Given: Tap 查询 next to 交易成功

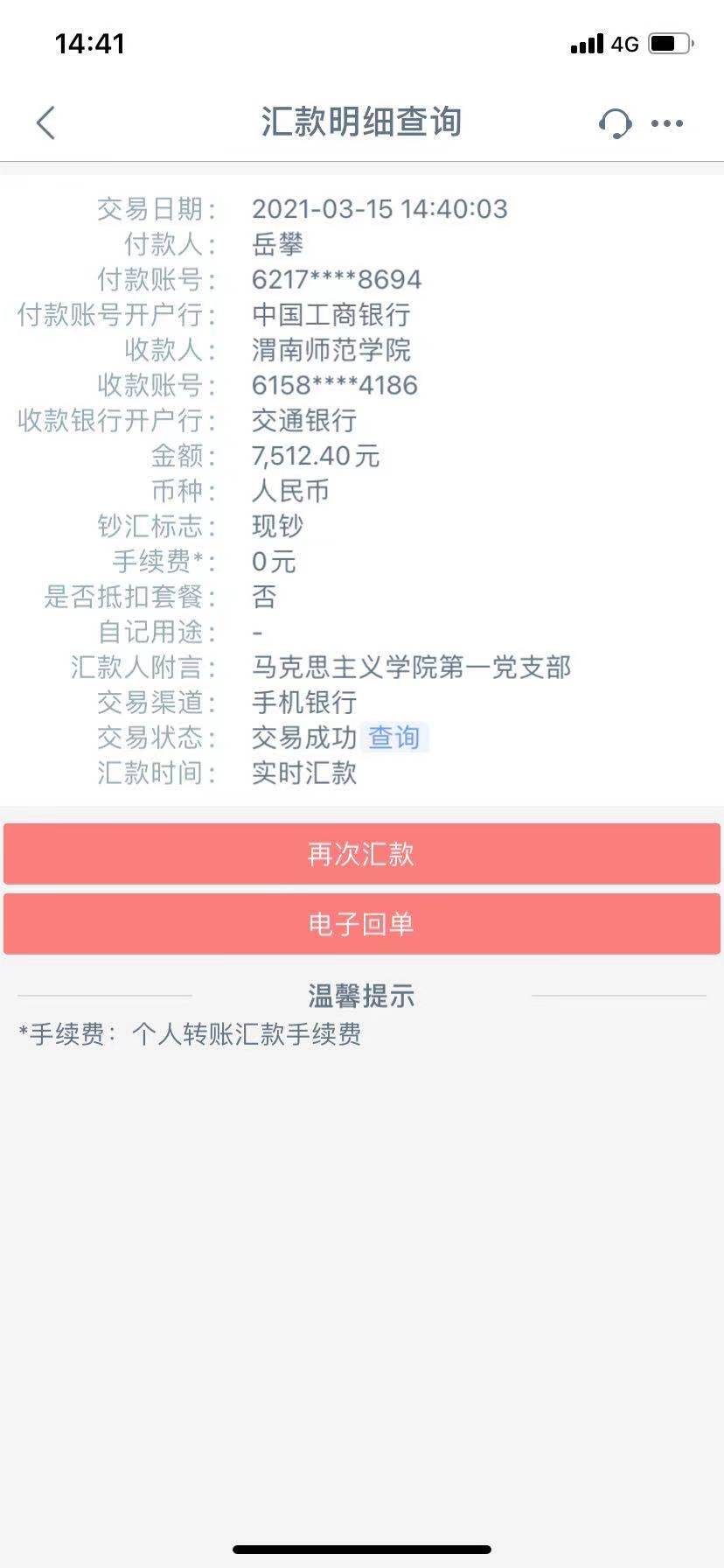Looking at the screenshot, I should [x=393, y=738].
